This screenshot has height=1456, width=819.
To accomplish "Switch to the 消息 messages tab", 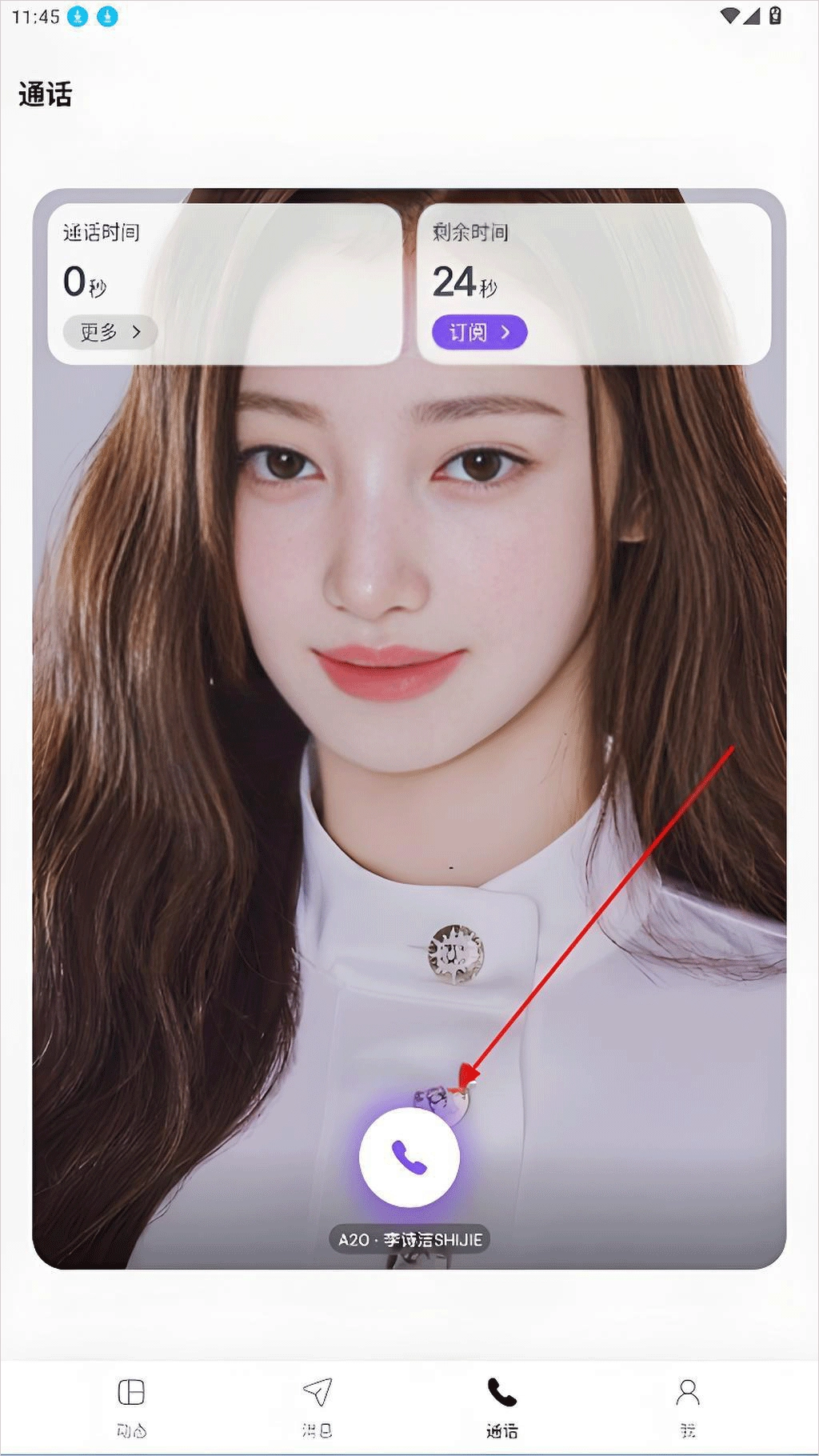I will [318, 1407].
